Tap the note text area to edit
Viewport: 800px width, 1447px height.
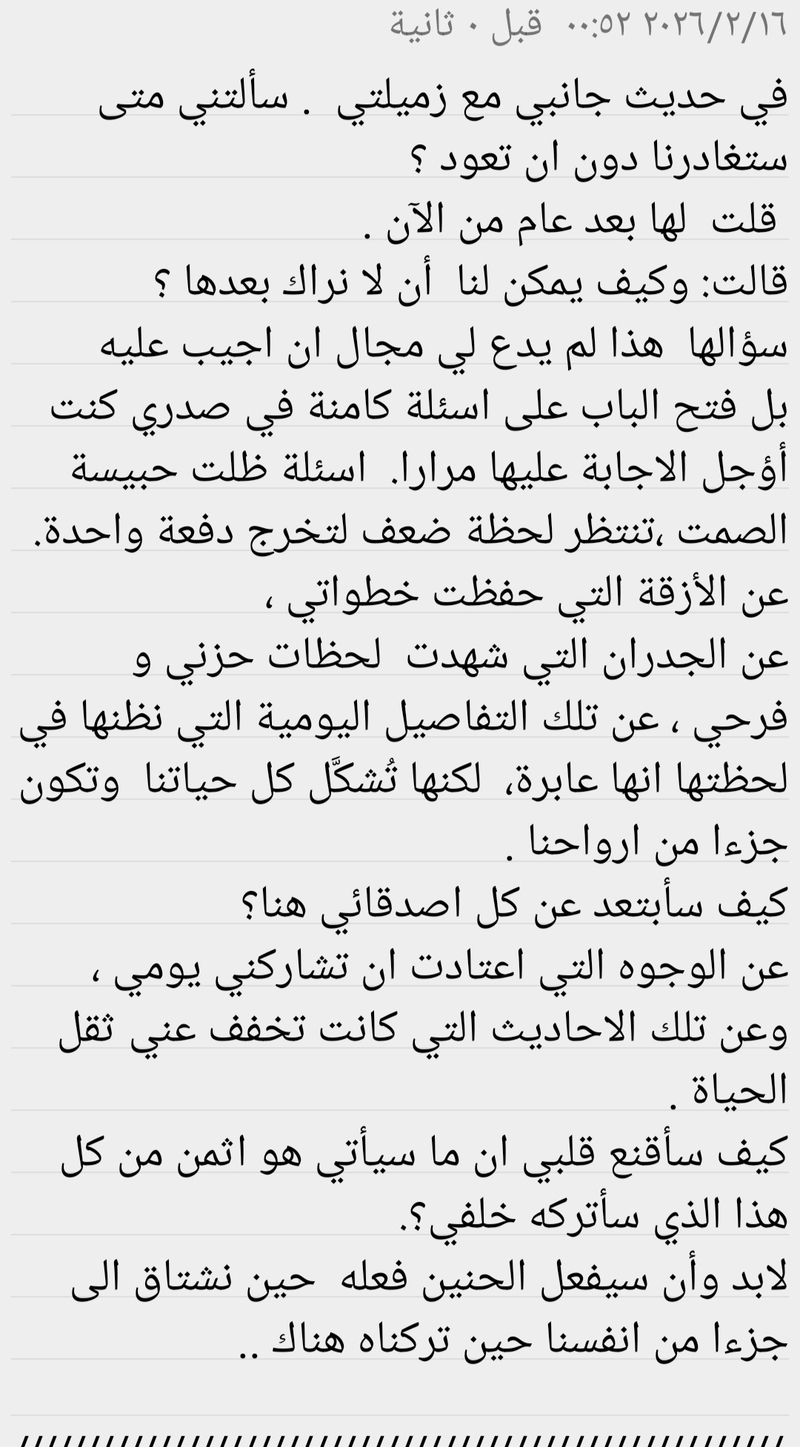click(x=400, y=700)
